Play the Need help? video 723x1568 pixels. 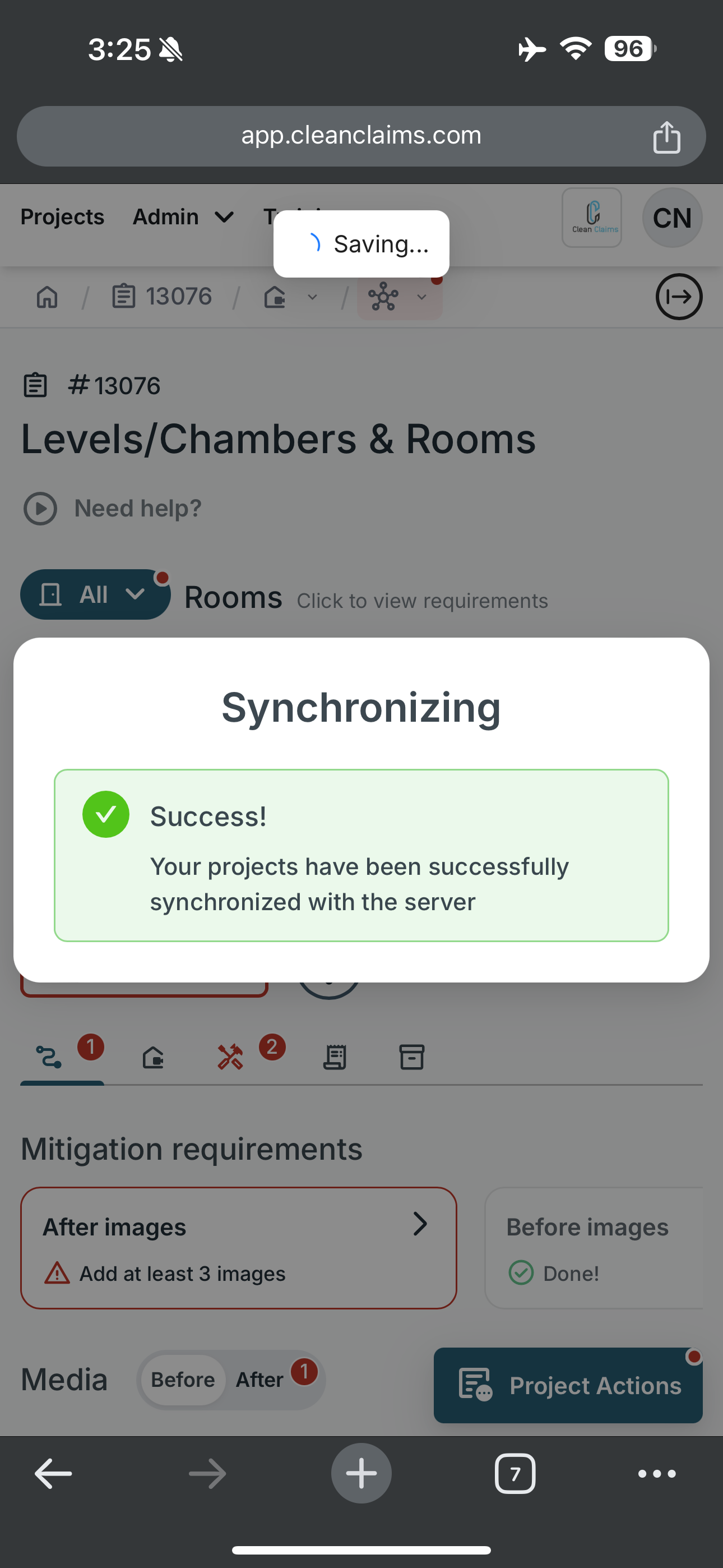(112, 508)
